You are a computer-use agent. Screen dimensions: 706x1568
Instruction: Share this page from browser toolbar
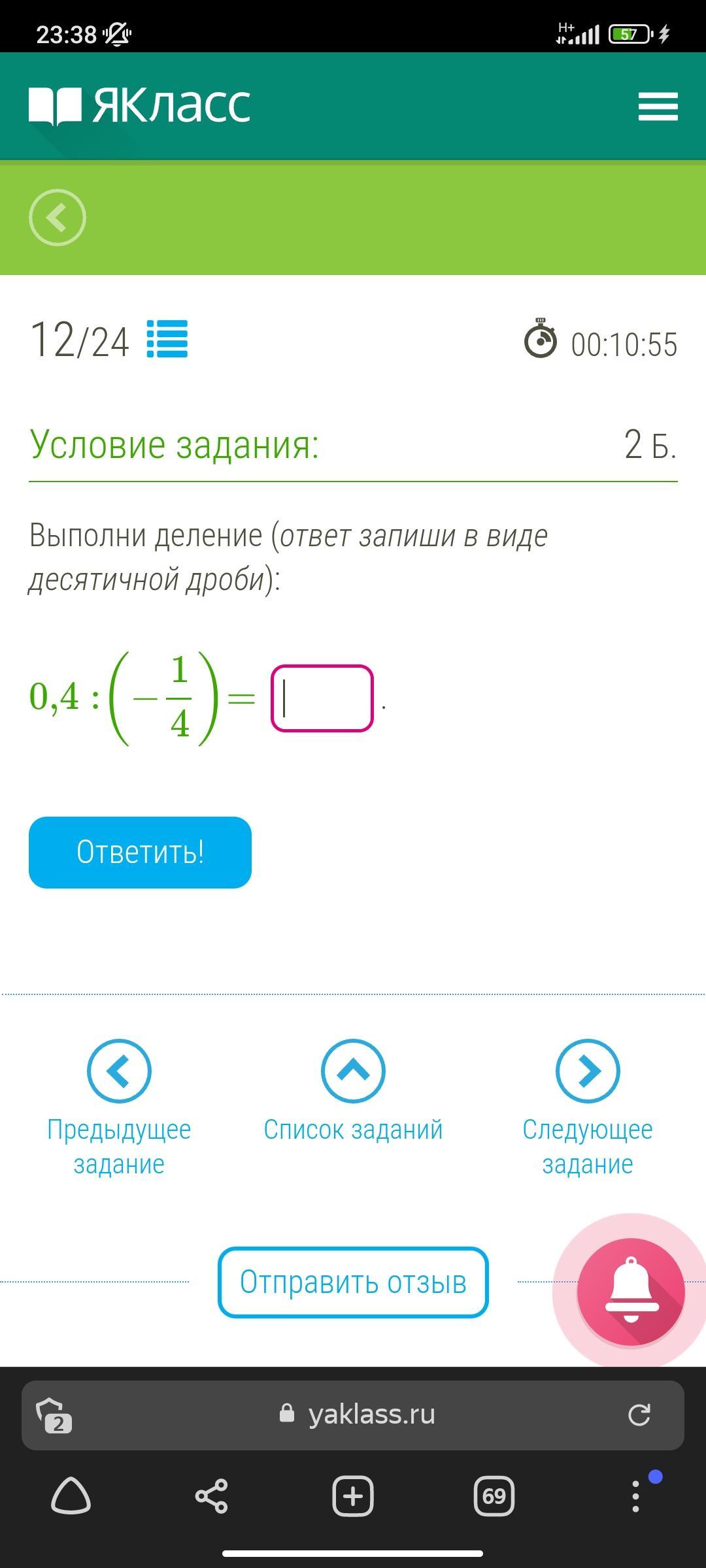tap(212, 1495)
